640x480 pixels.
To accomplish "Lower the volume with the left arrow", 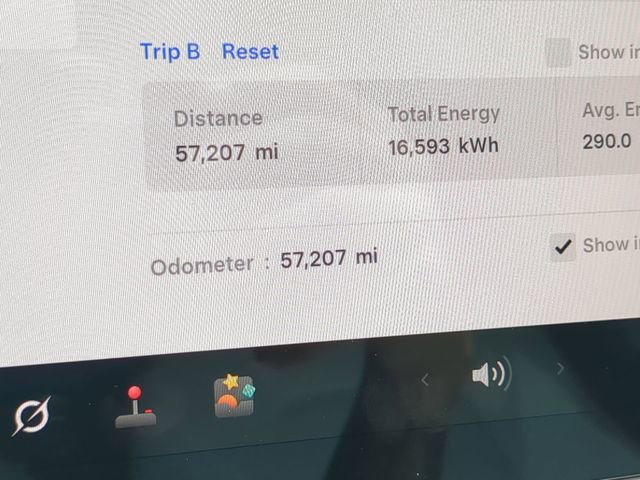I will pyautogui.click(x=425, y=379).
